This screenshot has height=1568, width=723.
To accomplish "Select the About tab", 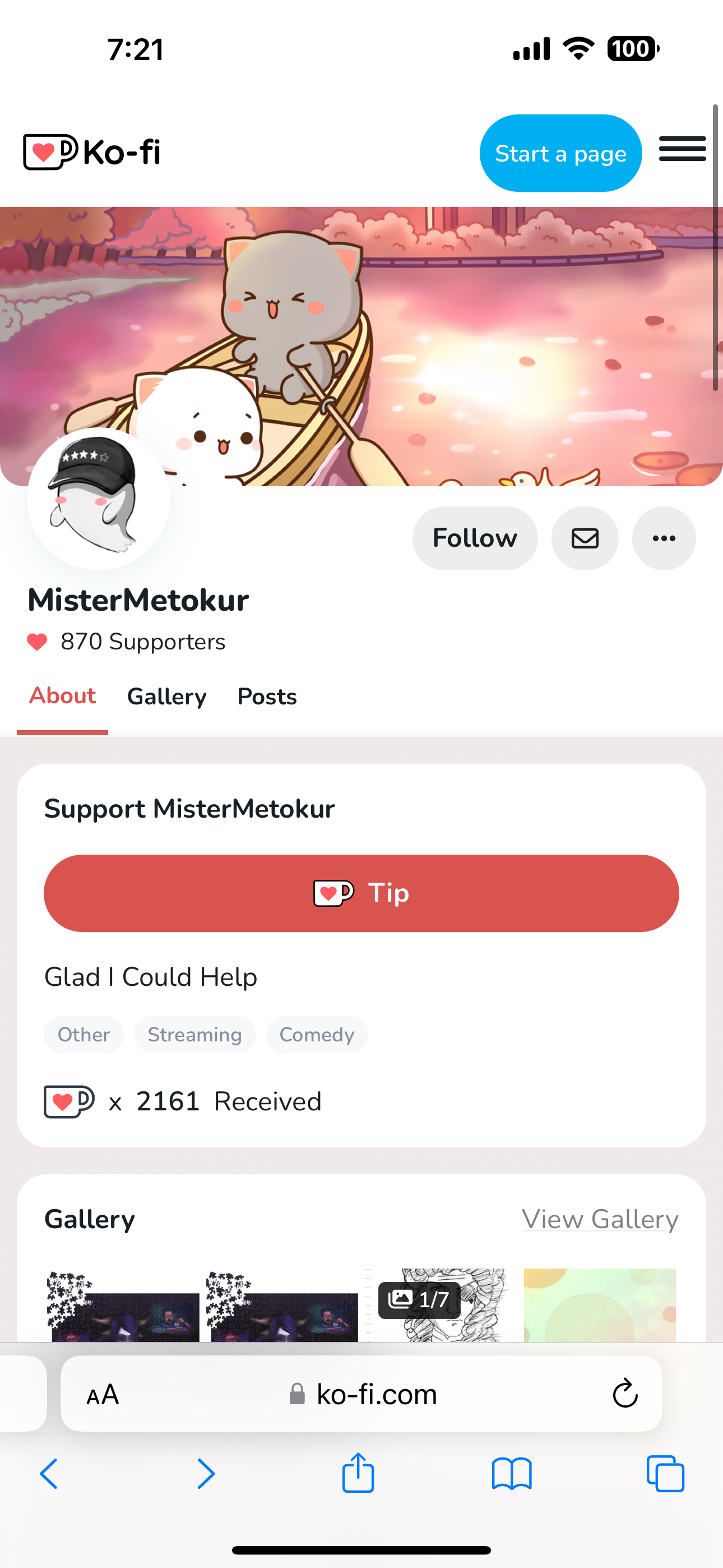I will pyautogui.click(x=63, y=697).
